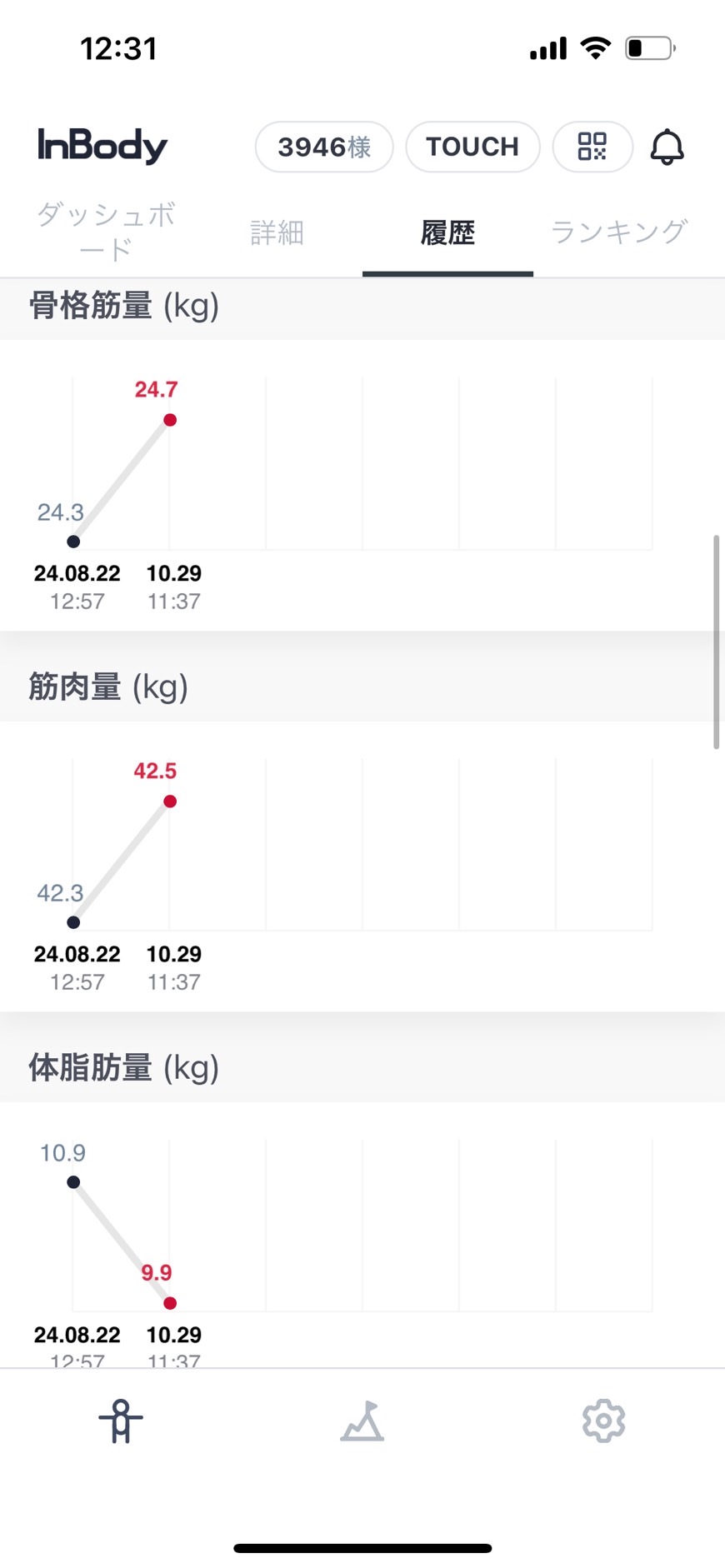
Task: Switch to the ランキング tab
Action: click(x=618, y=232)
